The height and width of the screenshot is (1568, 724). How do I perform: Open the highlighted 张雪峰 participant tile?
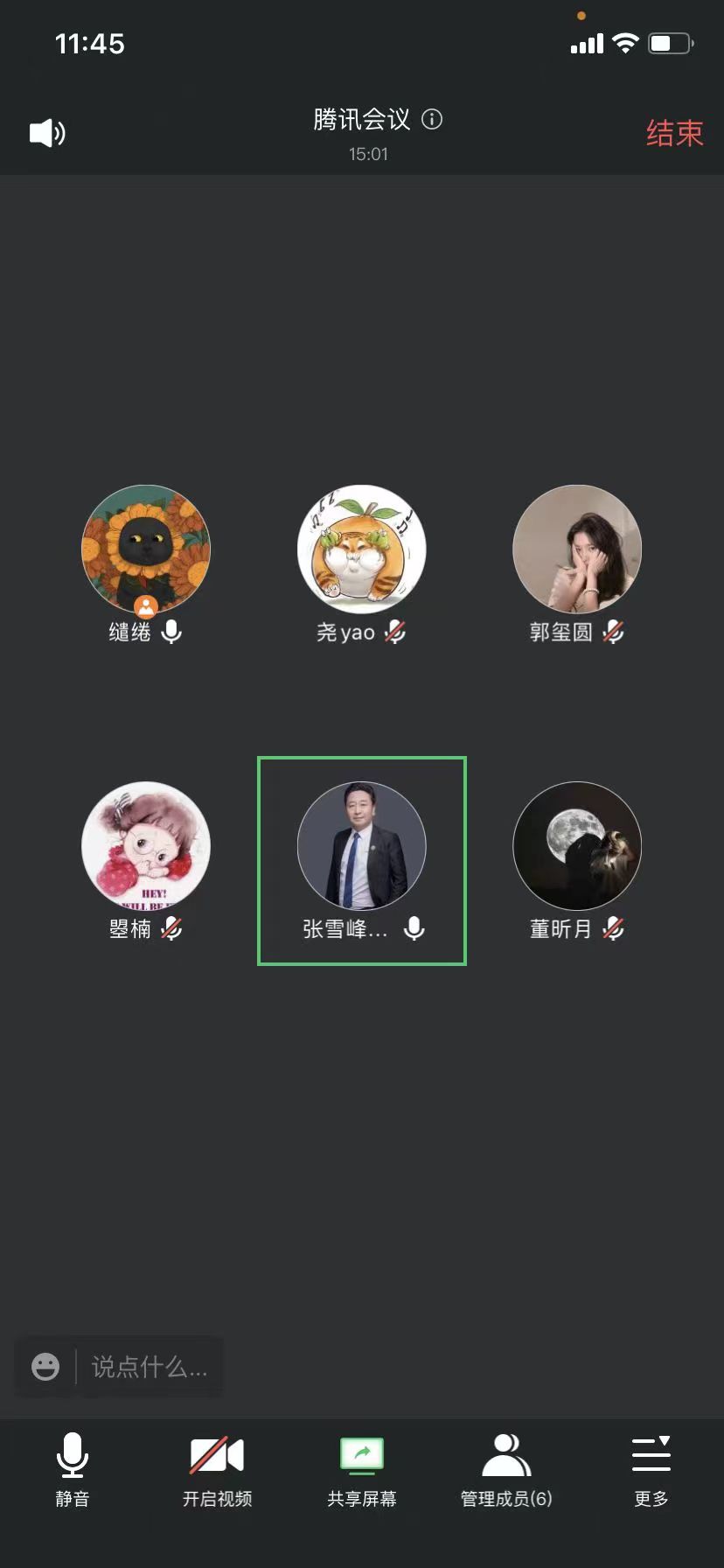[x=362, y=860]
